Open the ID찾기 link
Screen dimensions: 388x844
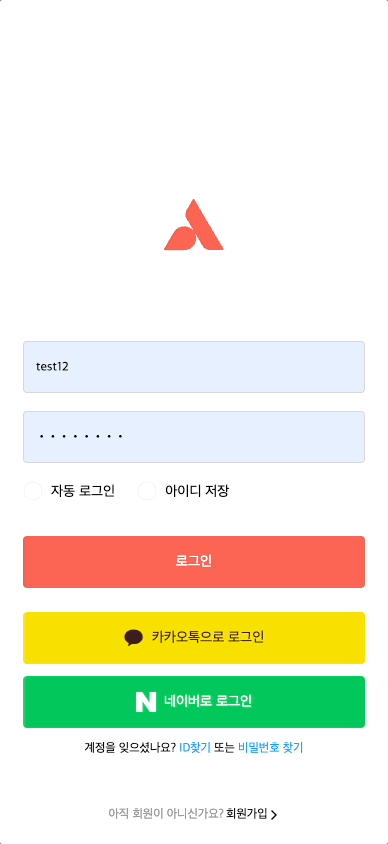195,747
